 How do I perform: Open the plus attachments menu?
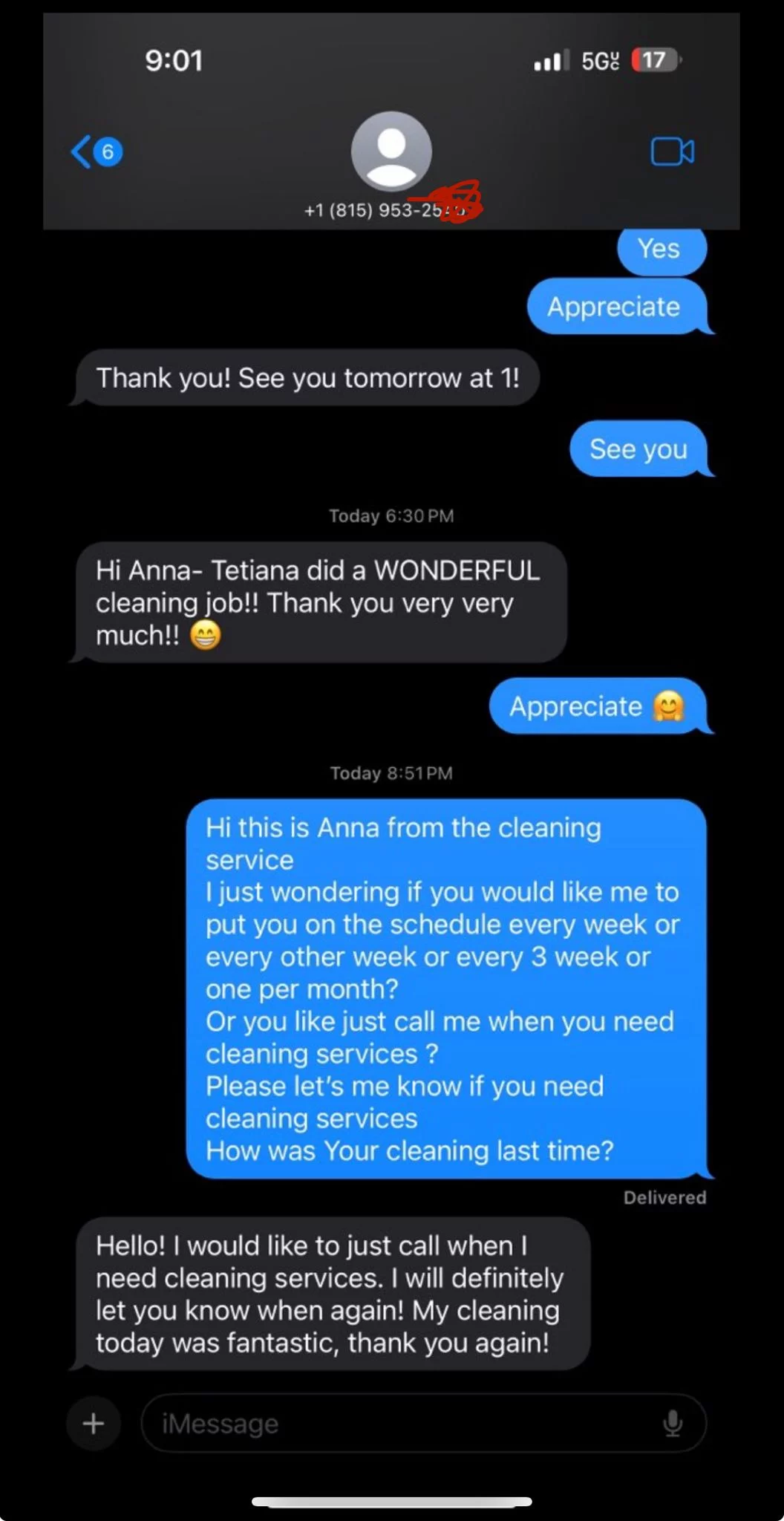pyautogui.click(x=94, y=1423)
